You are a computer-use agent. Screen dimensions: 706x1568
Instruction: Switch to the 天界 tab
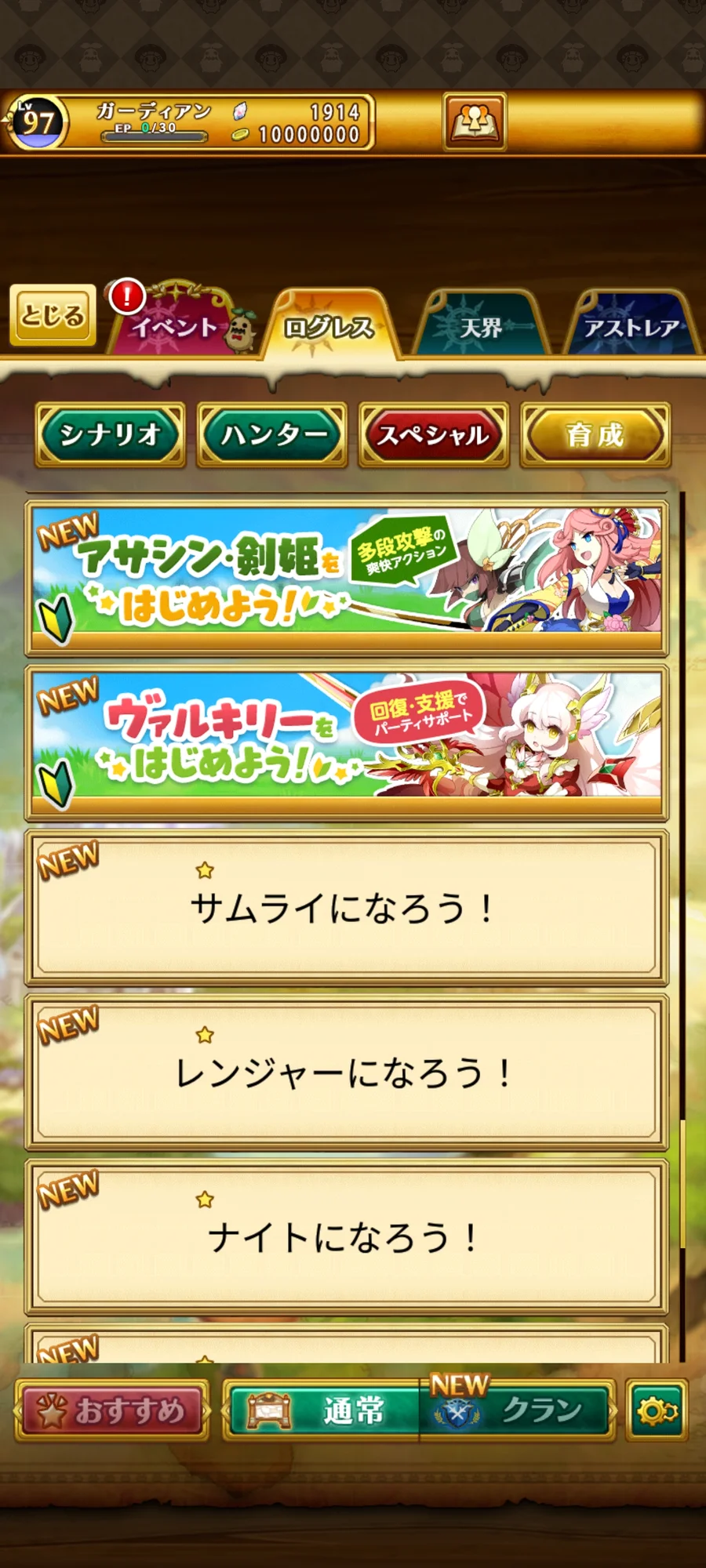[479, 326]
